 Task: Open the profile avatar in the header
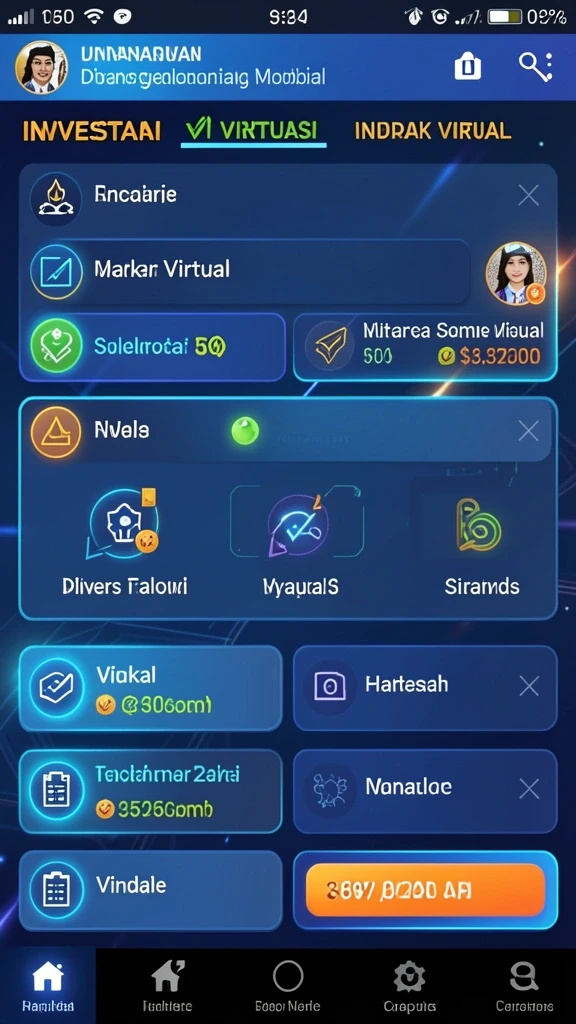[41, 67]
